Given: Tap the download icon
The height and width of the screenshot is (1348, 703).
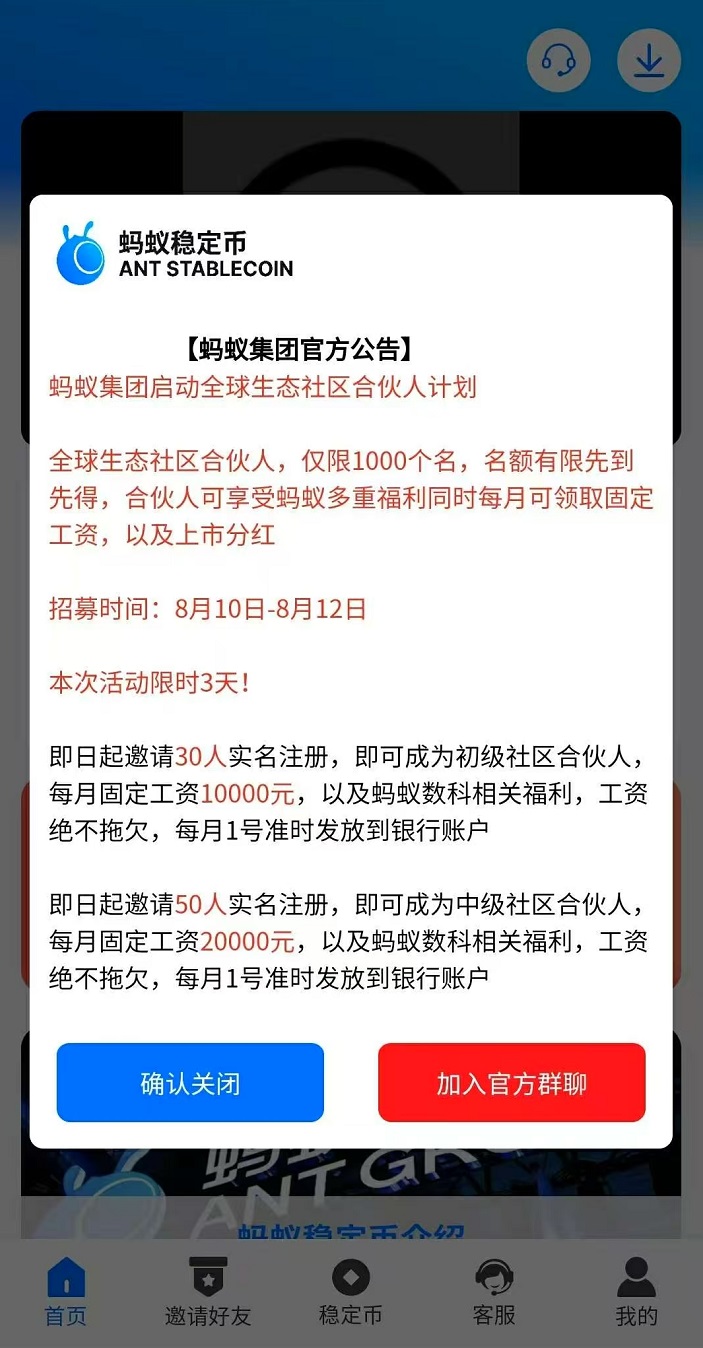Looking at the screenshot, I should (x=649, y=61).
